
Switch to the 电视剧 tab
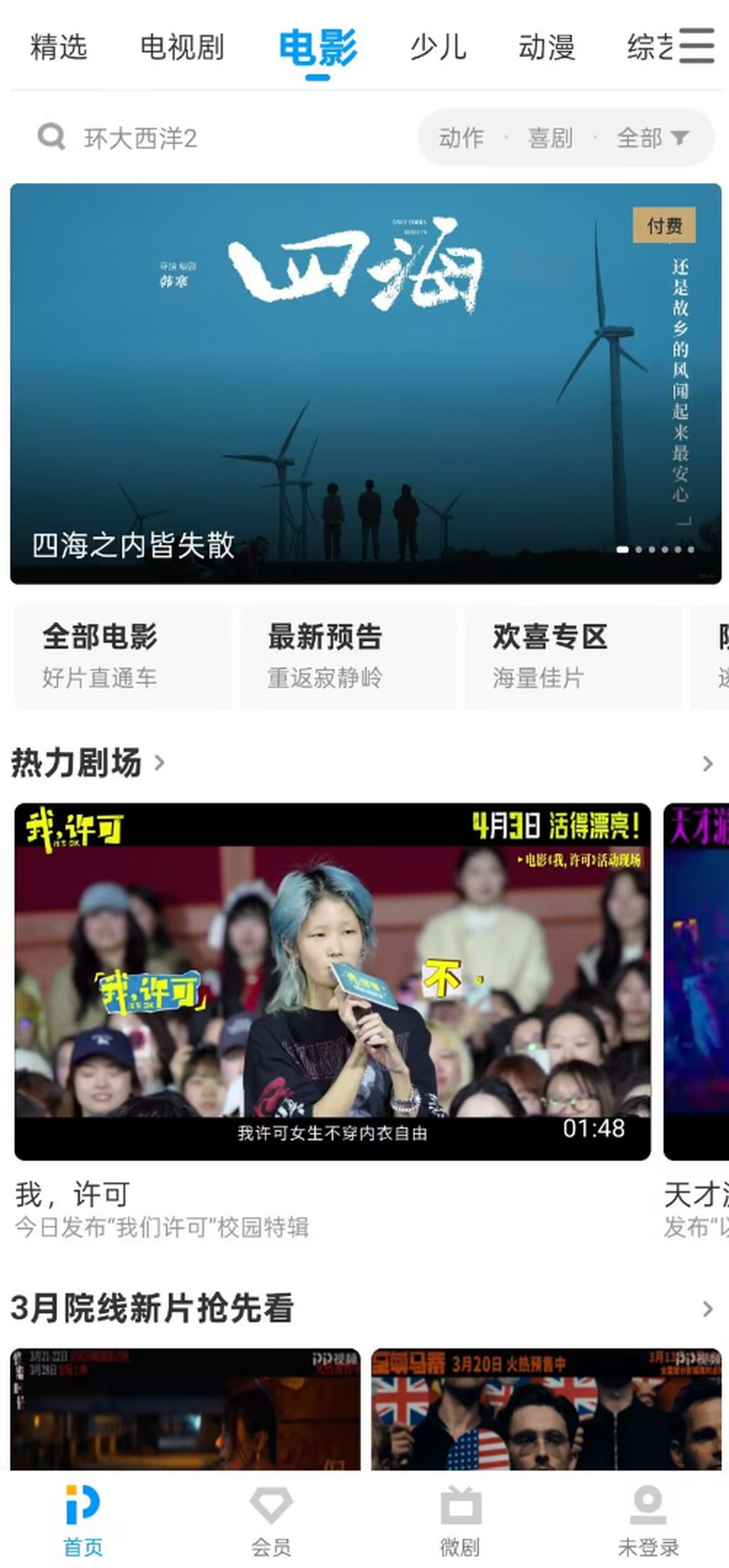point(182,47)
